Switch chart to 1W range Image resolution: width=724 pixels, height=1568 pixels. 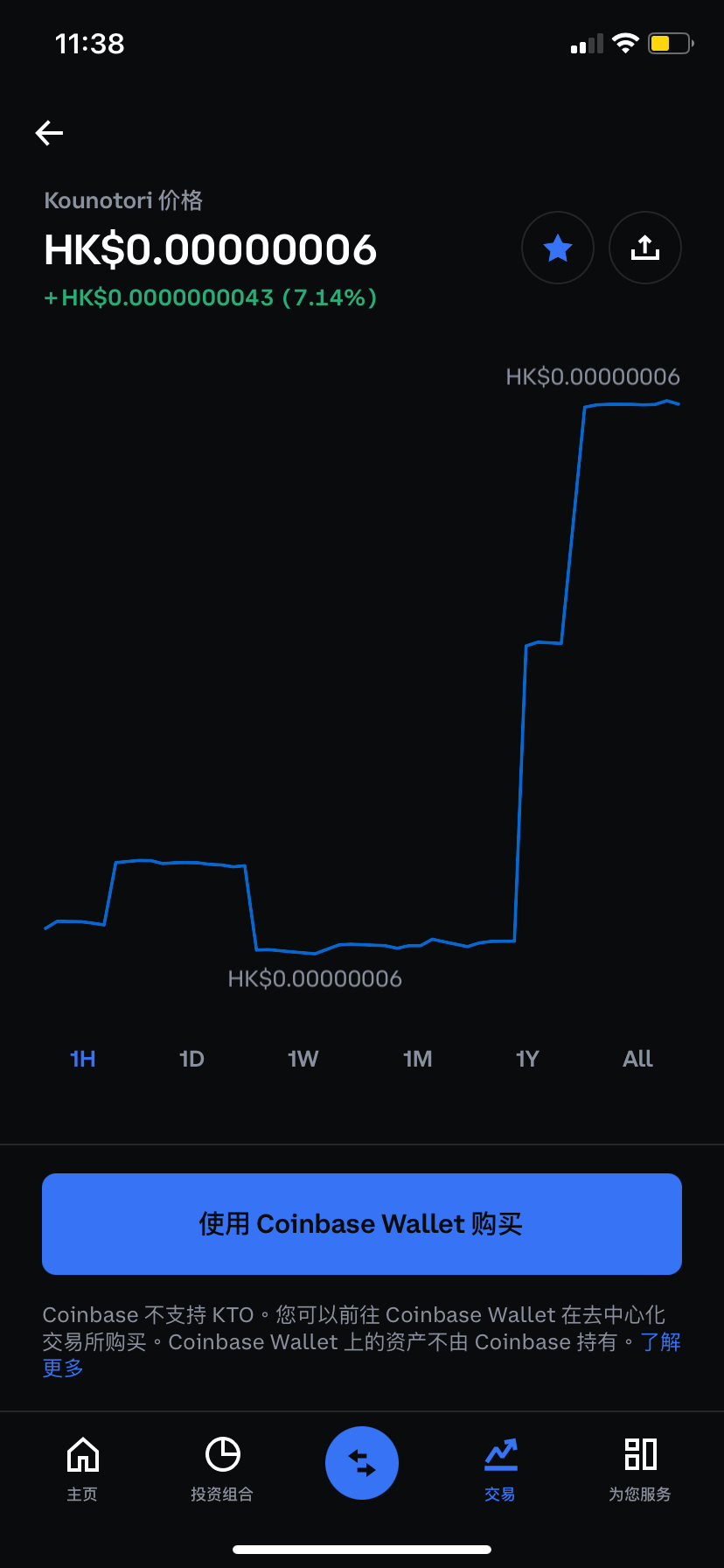(x=303, y=1059)
